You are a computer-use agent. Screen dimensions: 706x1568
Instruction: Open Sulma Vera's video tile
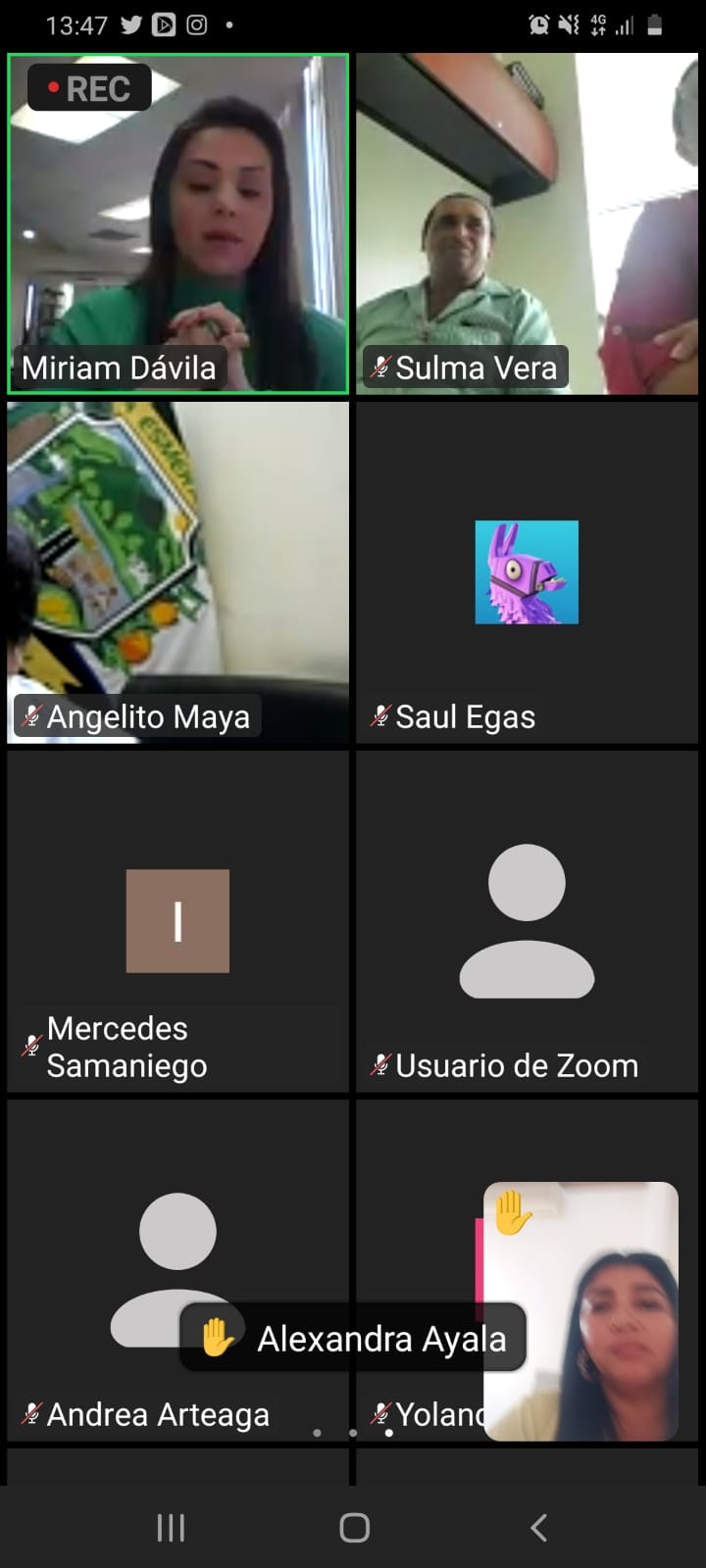(x=527, y=223)
